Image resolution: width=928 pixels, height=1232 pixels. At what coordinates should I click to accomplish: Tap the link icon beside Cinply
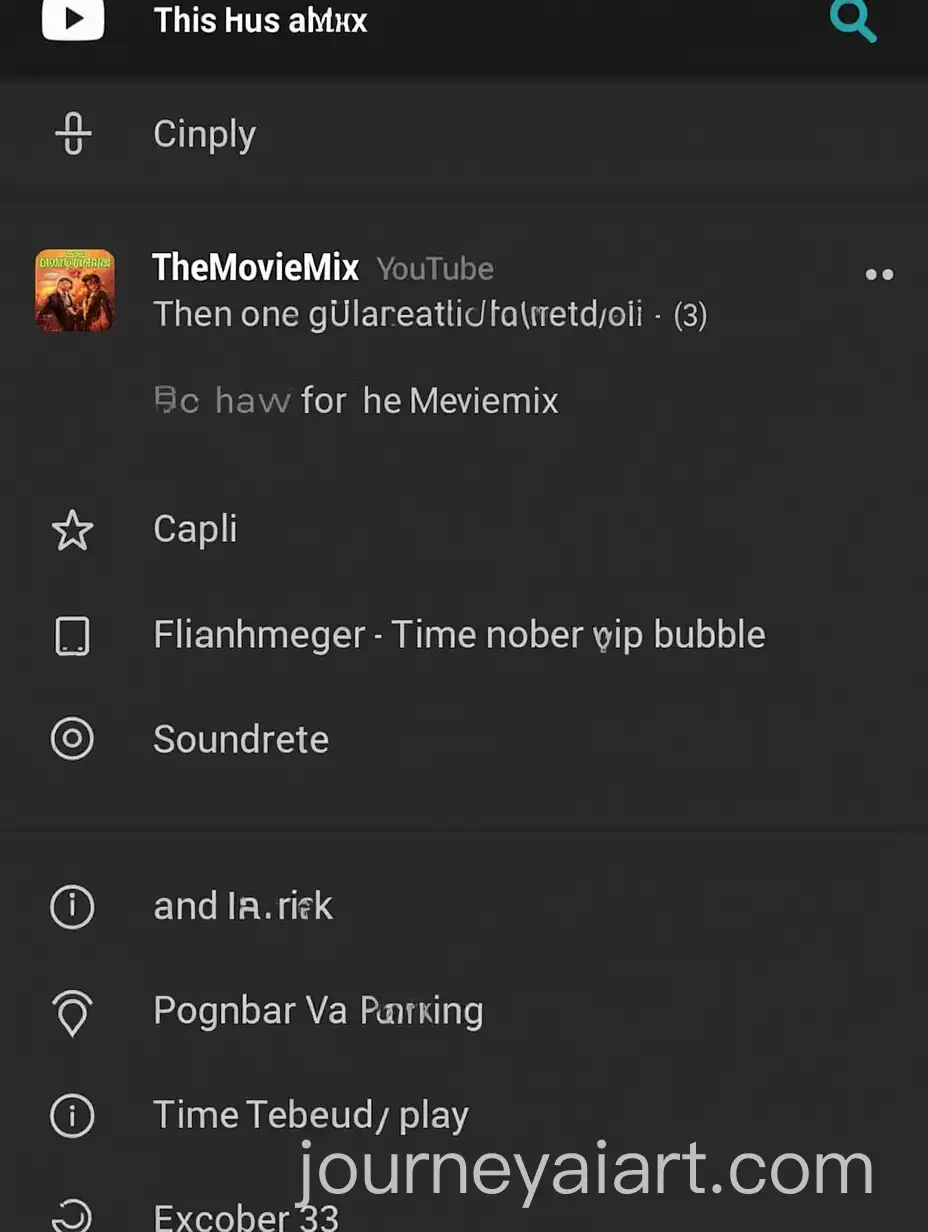(x=72, y=134)
